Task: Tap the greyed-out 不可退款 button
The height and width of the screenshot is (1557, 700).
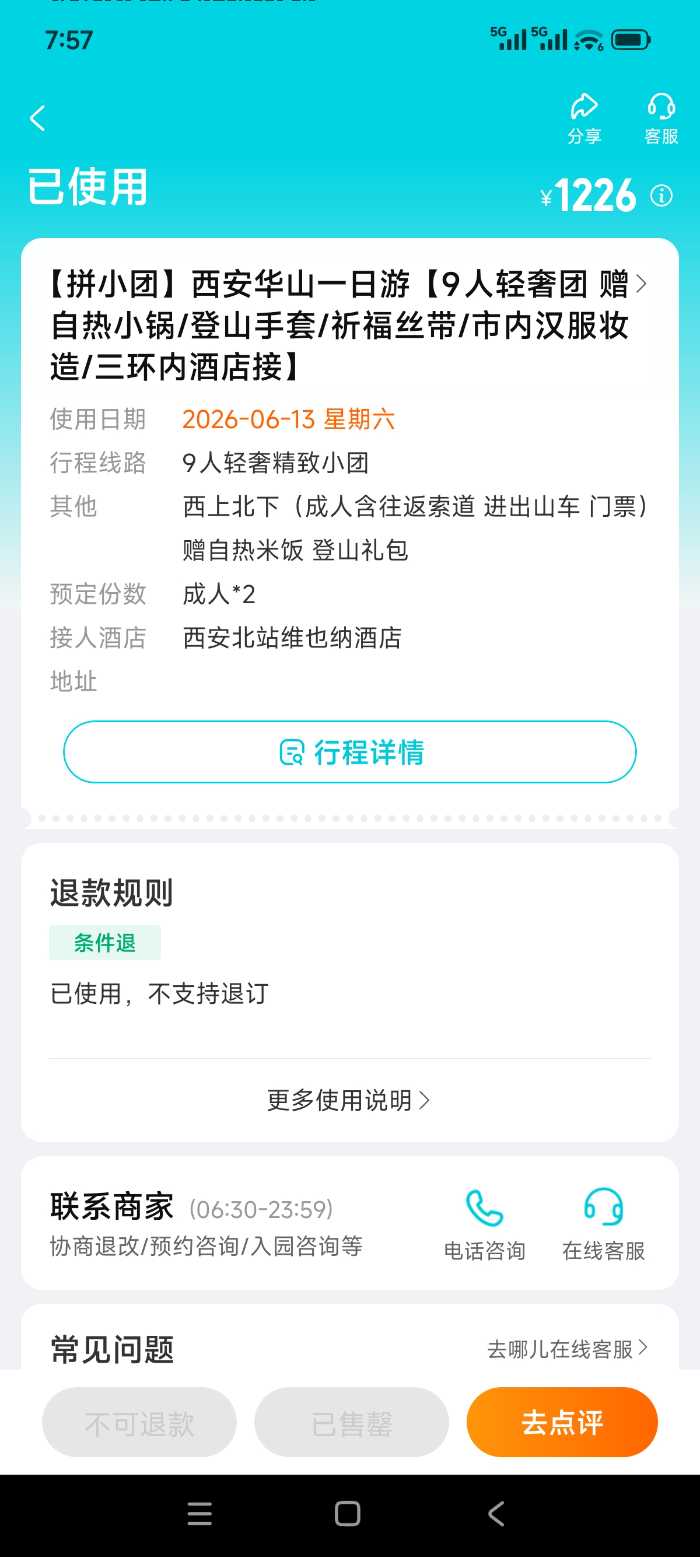Action: [139, 1422]
